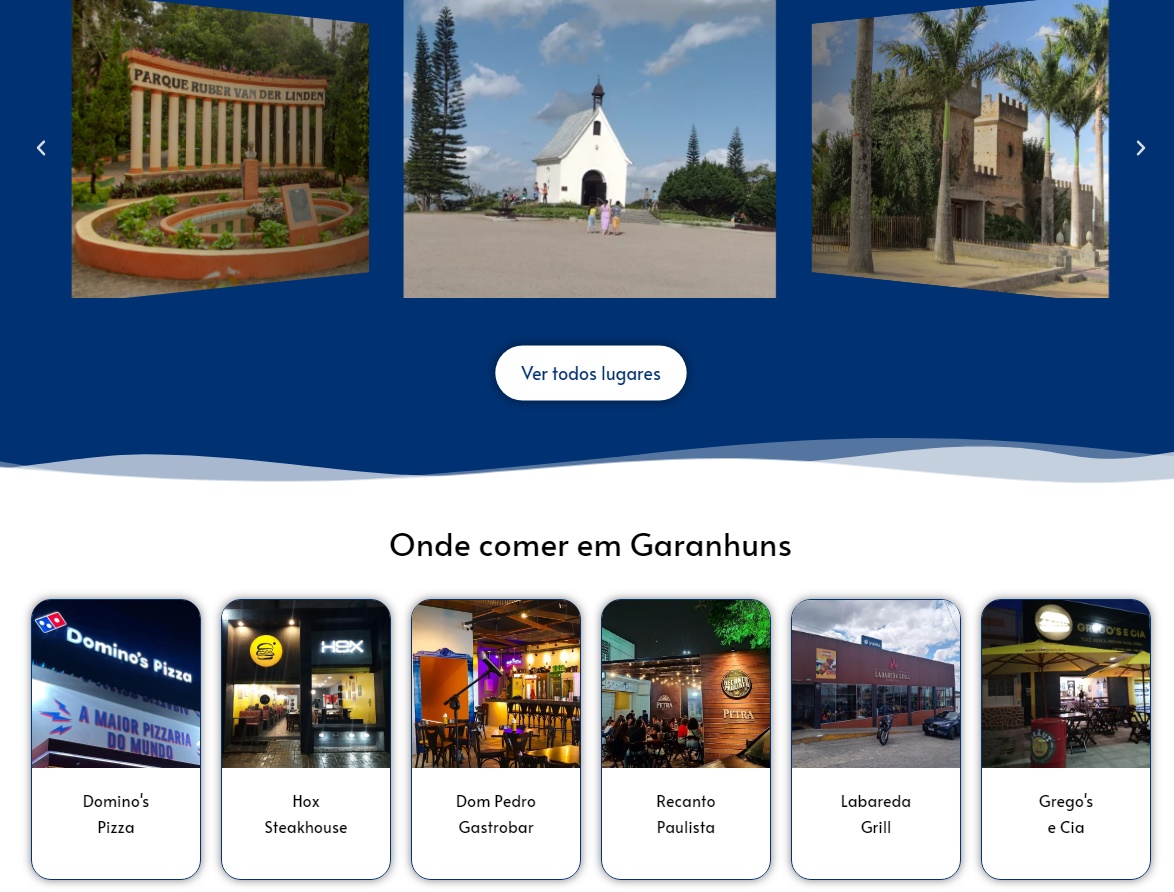Tap the Ver todos lugares button
This screenshot has height=892, width=1174.
click(590, 373)
